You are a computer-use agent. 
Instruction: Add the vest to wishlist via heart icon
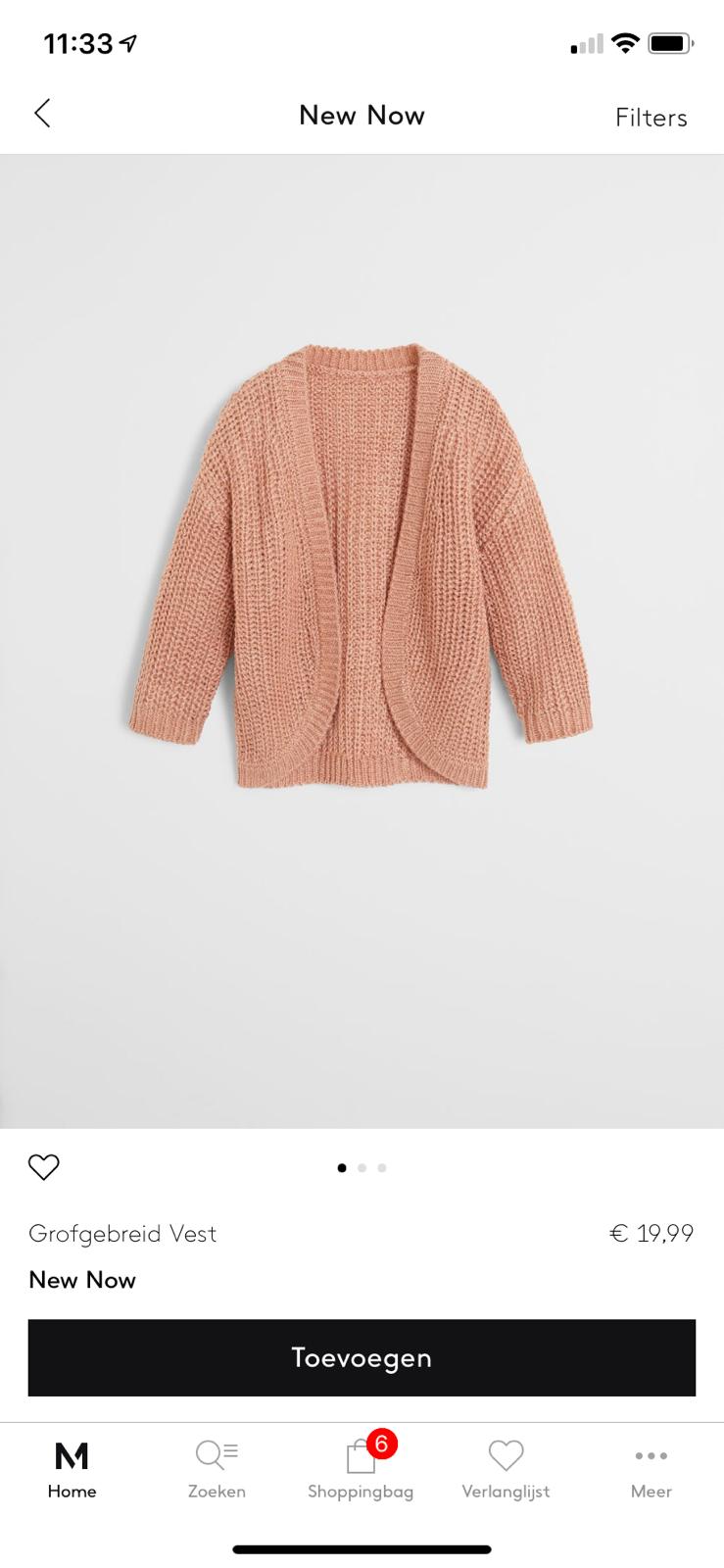tap(44, 1167)
